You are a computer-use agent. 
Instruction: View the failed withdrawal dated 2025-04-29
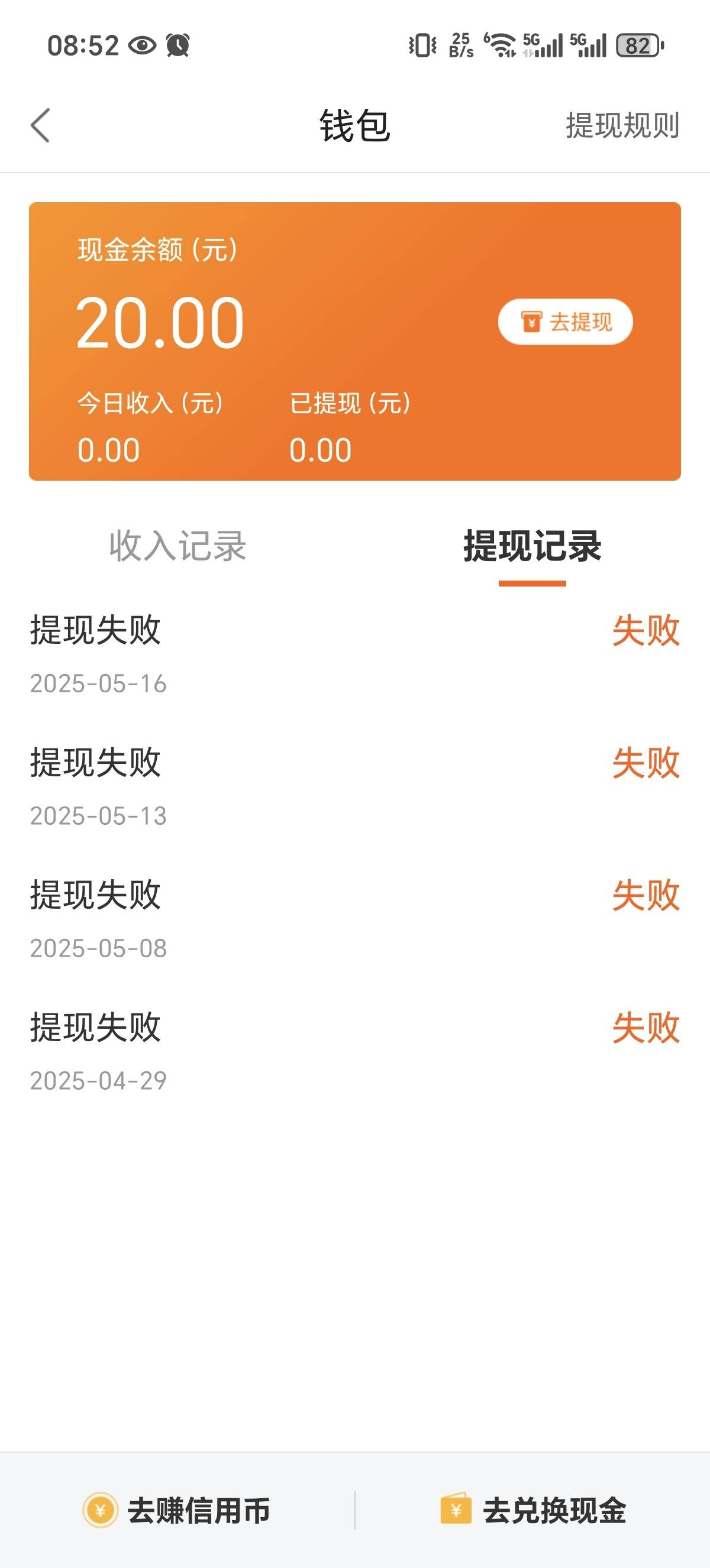(x=355, y=1051)
